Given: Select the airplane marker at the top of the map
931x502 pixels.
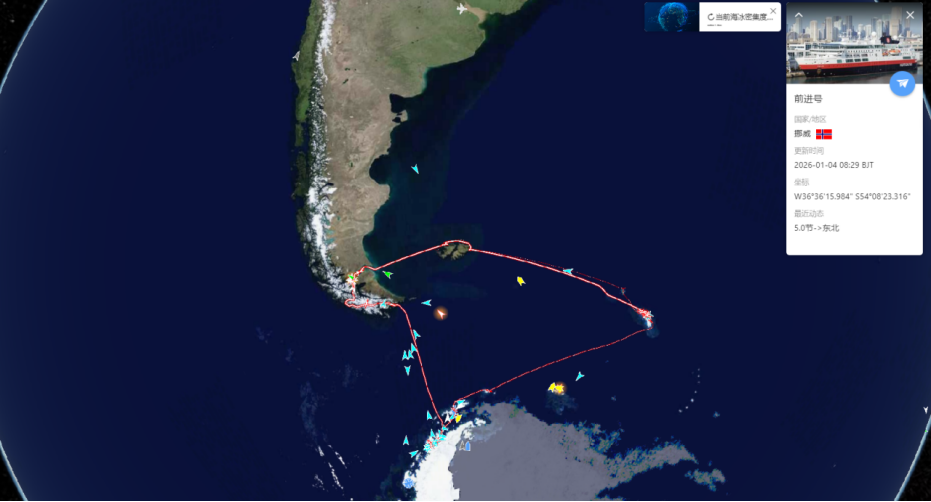Looking at the screenshot, I should click(461, 9).
